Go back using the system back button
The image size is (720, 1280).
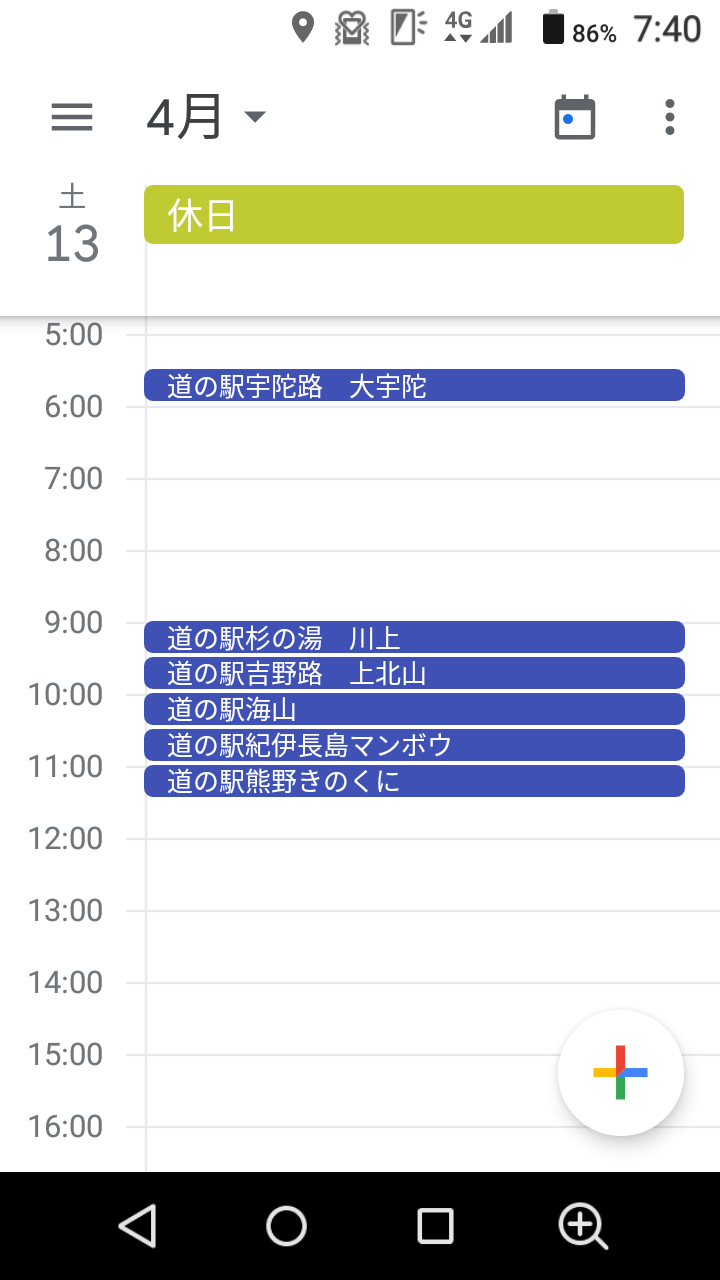tap(138, 1226)
